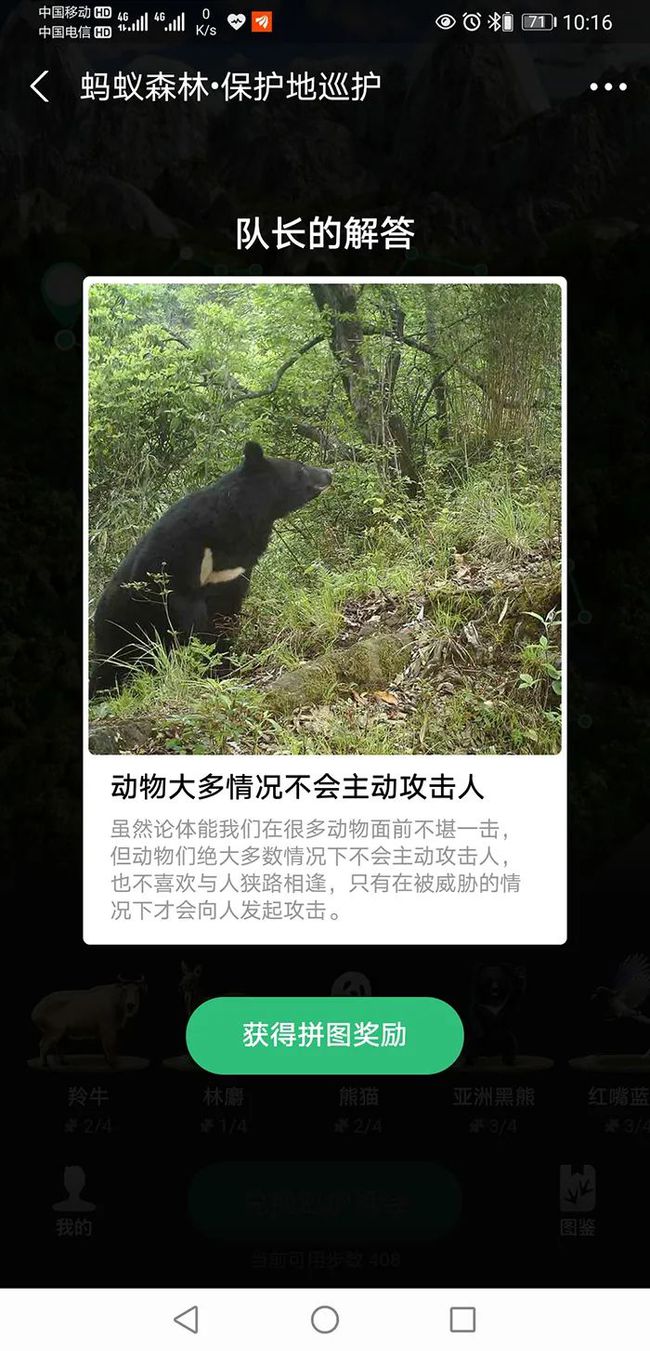Go to the system home screen

[325, 1319]
